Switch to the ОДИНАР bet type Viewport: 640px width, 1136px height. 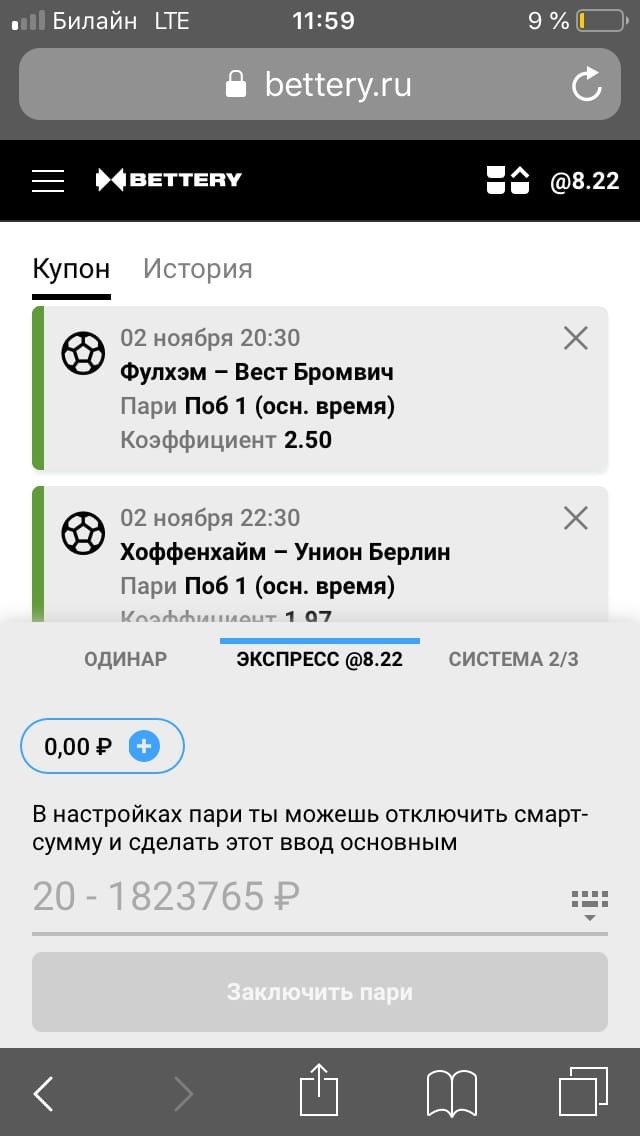pyautogui.click(x=126, y=659)
